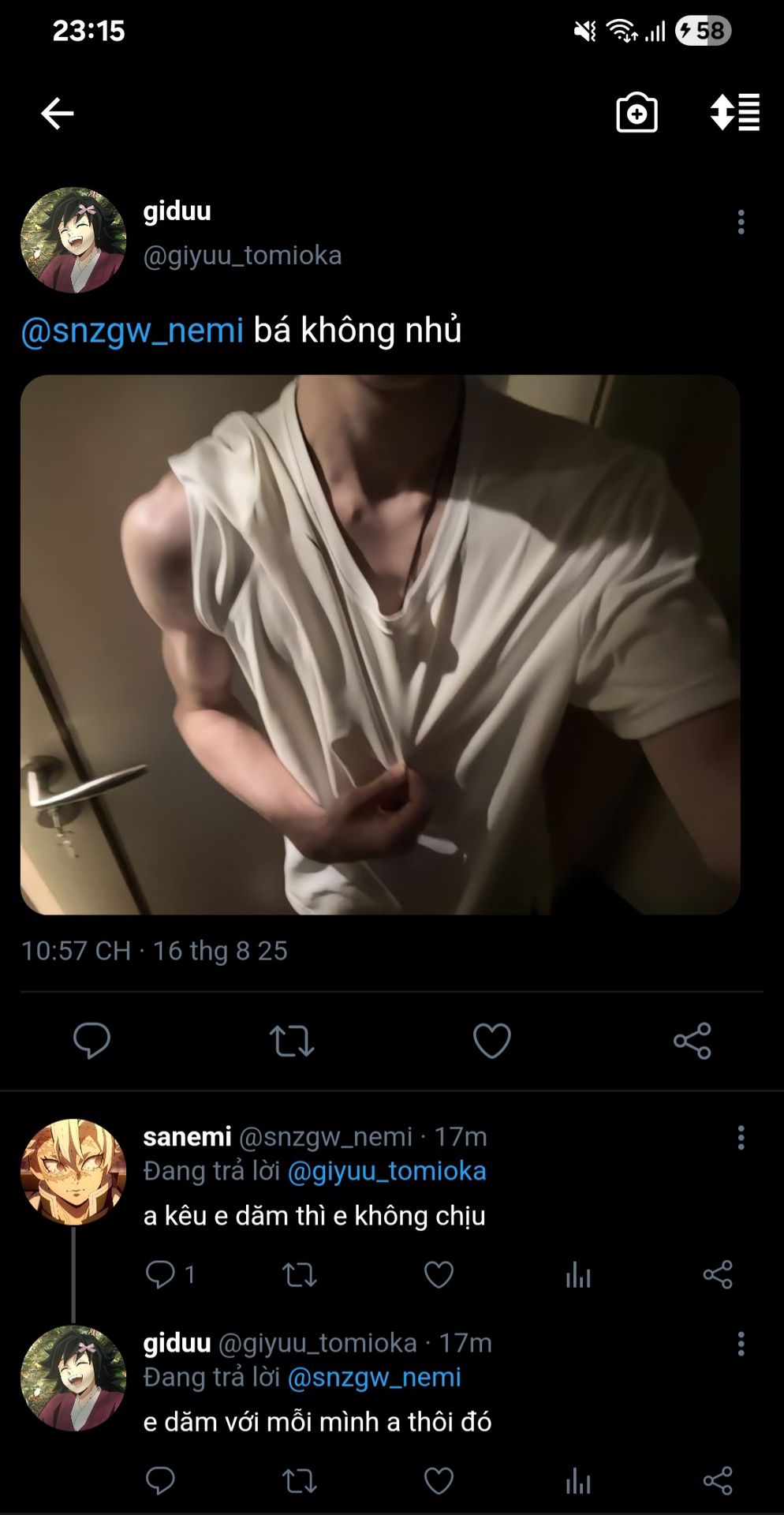The image size is (784, 1515).
Task: Repost sanemi's reply
Action: pos(300,1274)
